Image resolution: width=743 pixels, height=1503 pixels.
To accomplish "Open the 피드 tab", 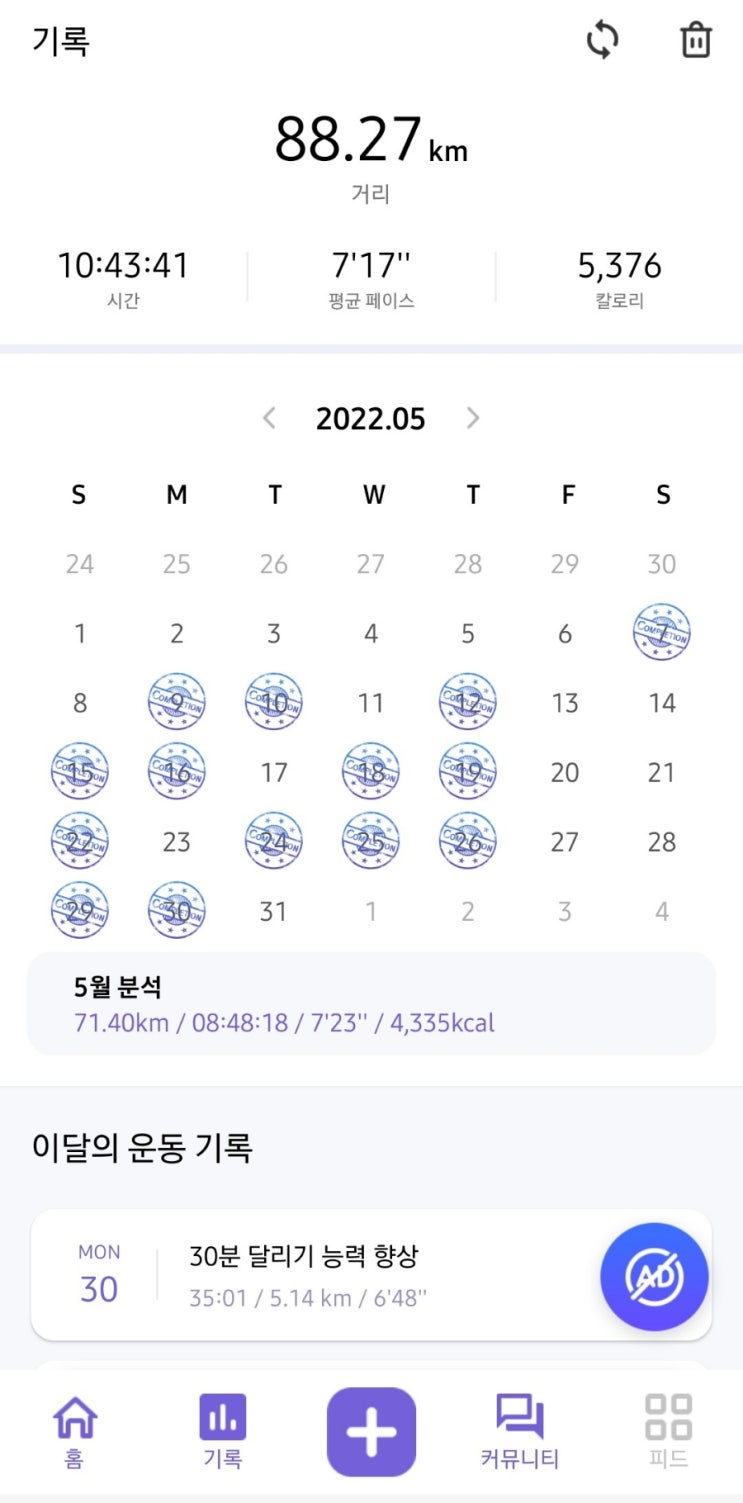I will 668,1430.
